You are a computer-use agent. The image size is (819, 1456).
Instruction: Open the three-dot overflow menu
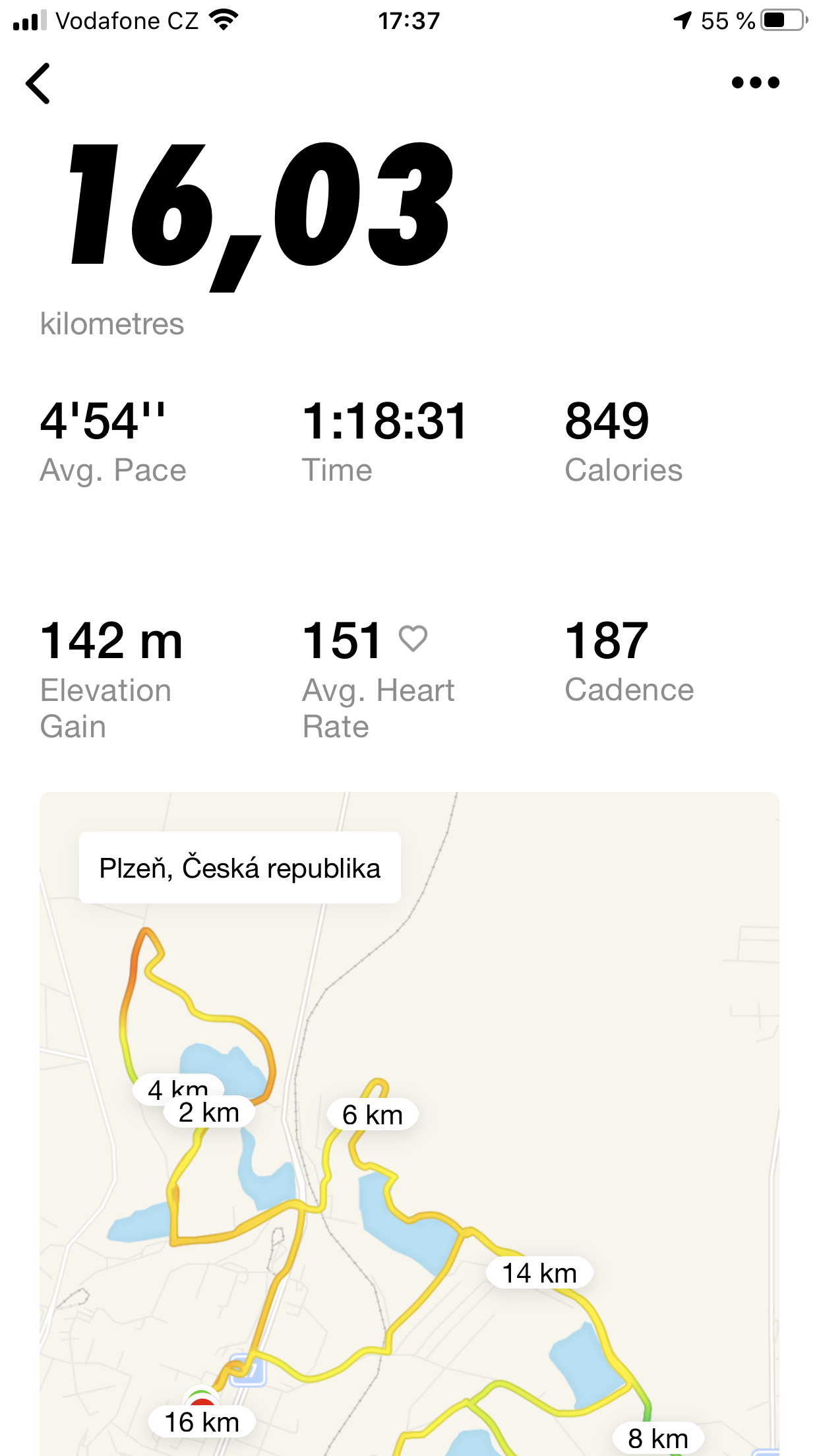[x=755, y=82]
